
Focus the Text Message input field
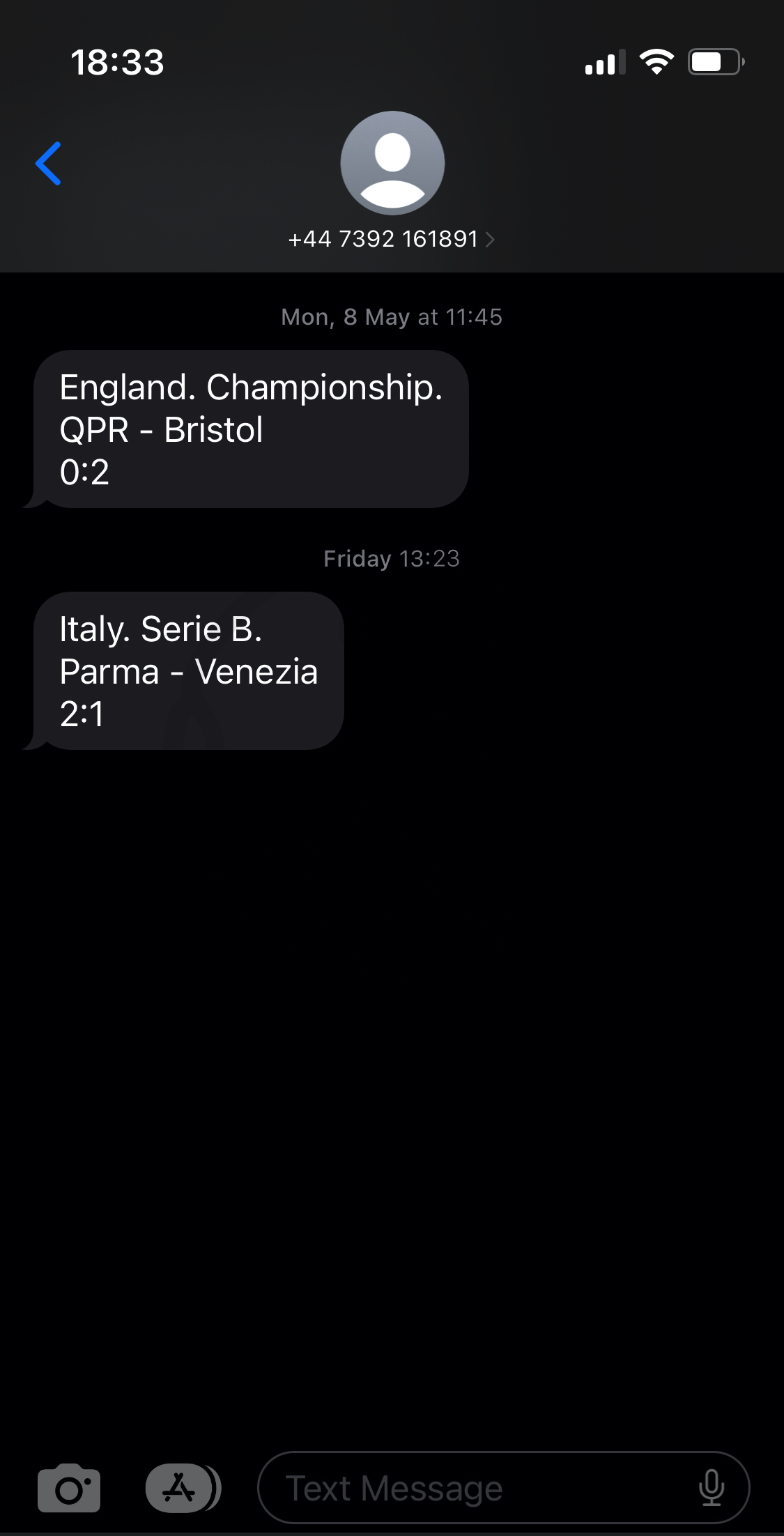[503, 1488]
